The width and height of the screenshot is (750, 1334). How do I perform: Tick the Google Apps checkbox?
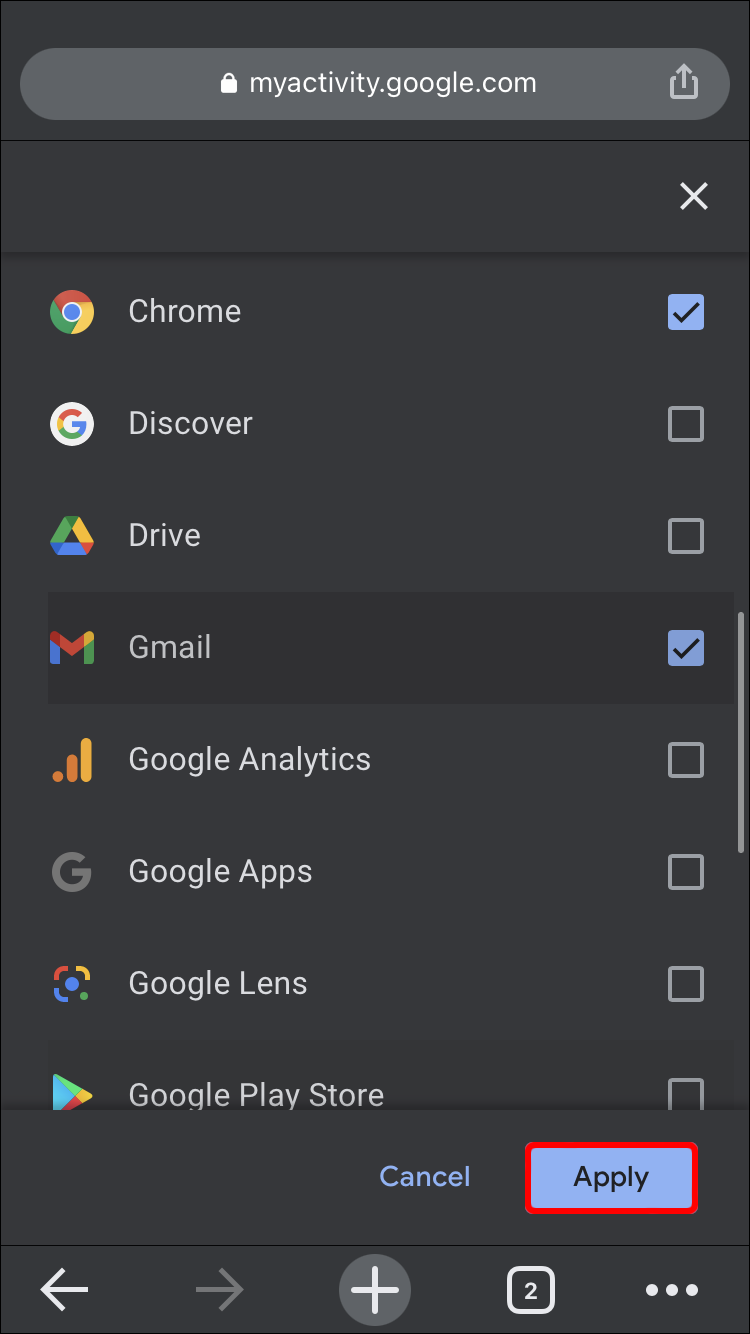point(686,872)
